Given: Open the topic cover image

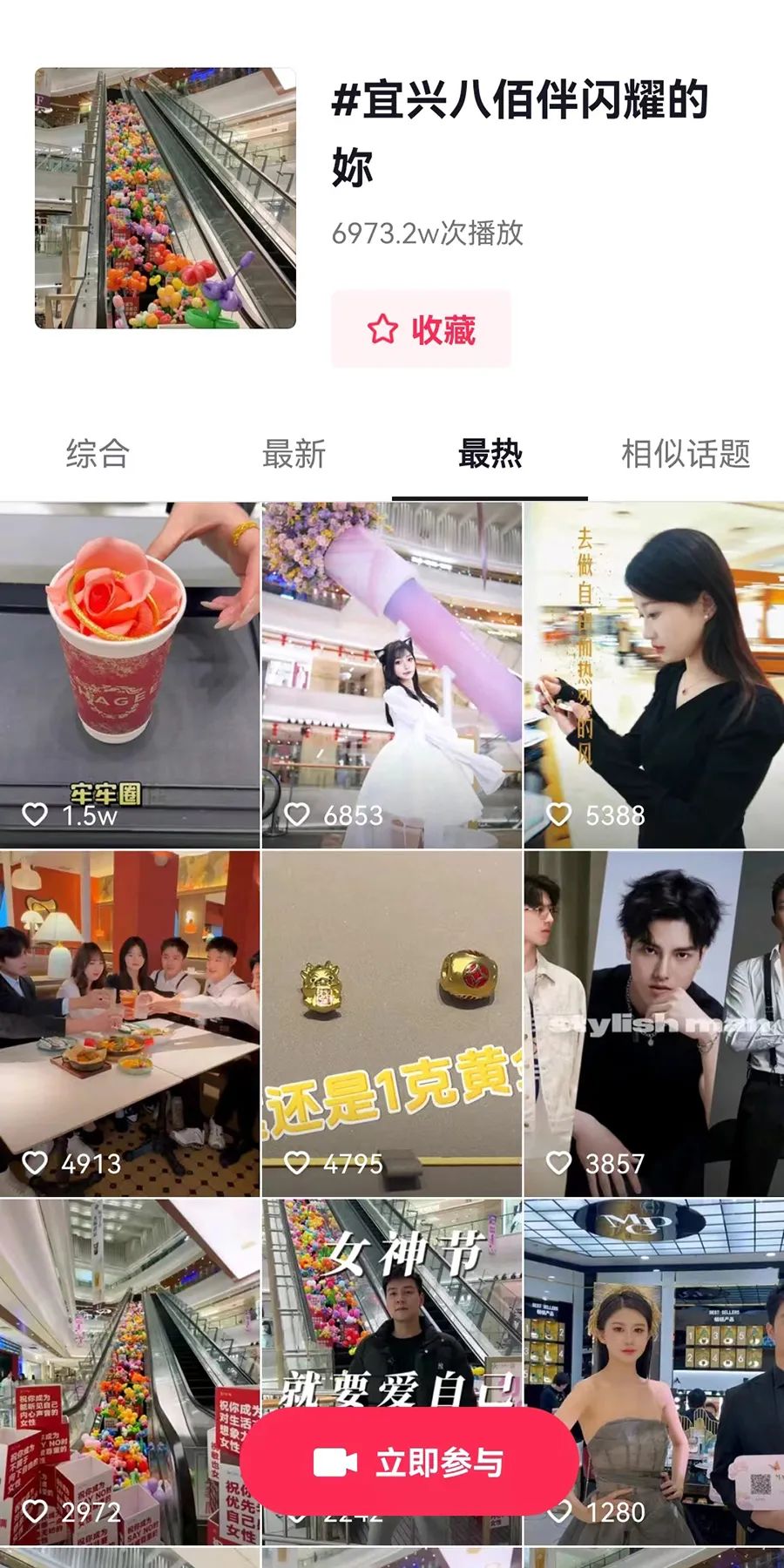Looking at the screenshot, I should [x=166, y=199].
